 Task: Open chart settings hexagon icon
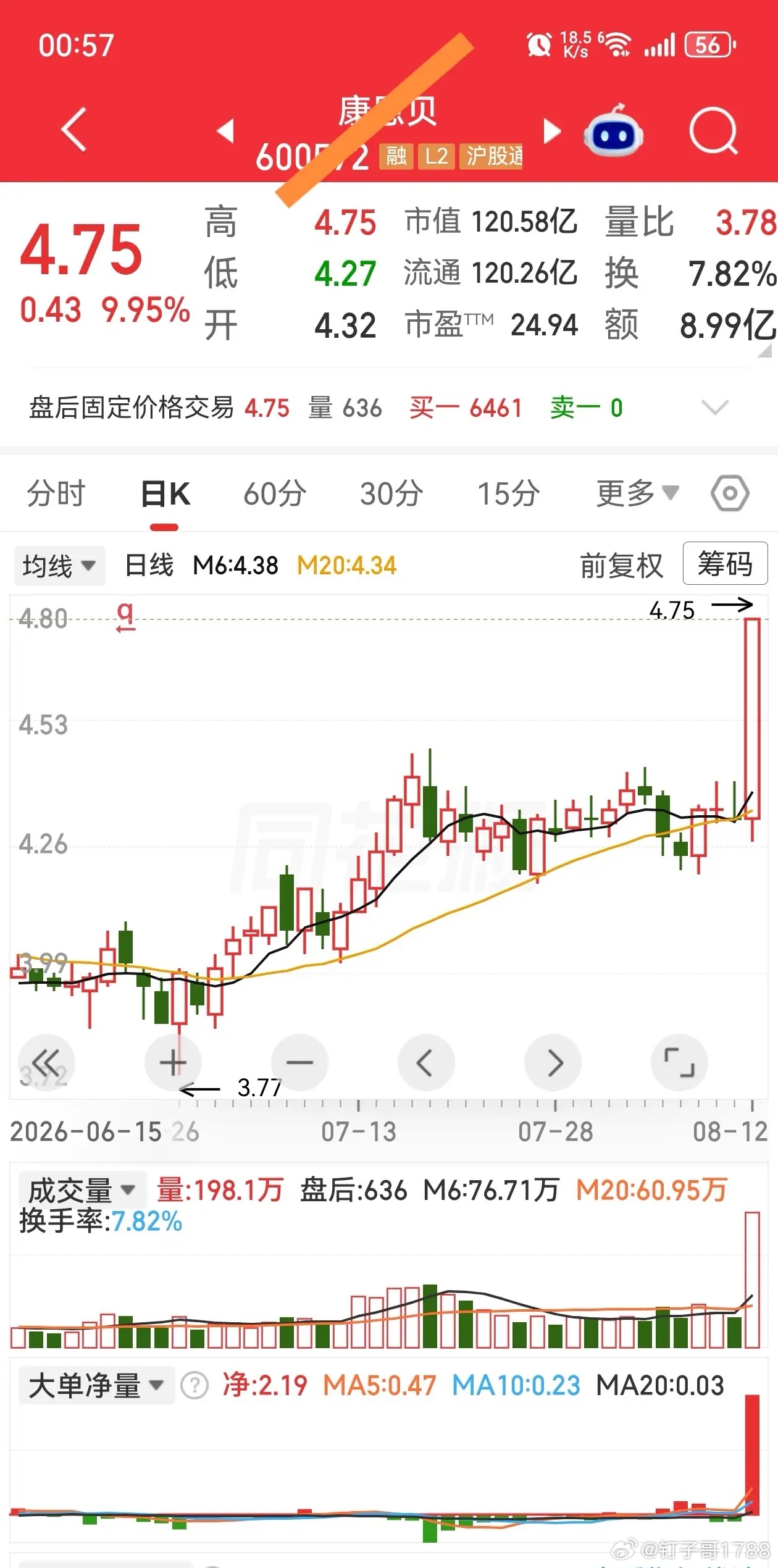(x=730, y=493)
